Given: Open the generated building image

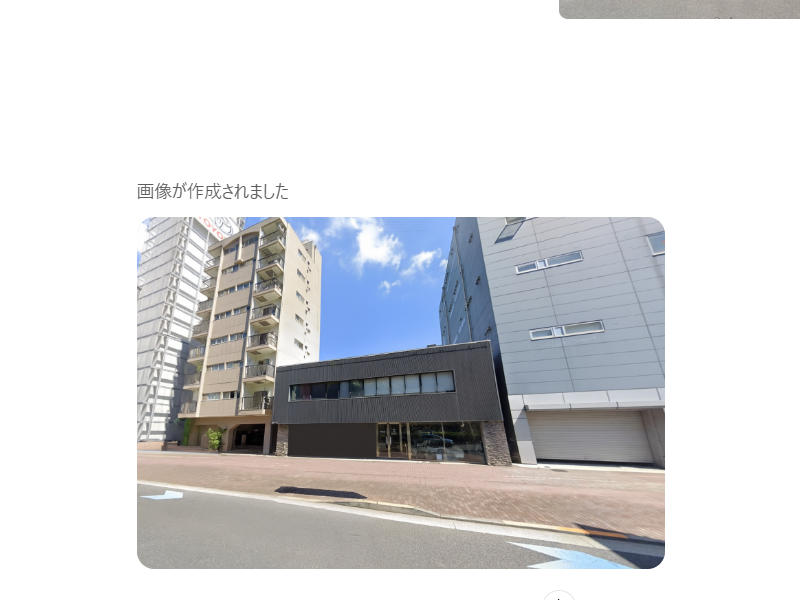Looking at the screenshot, I should click(400, 392).
